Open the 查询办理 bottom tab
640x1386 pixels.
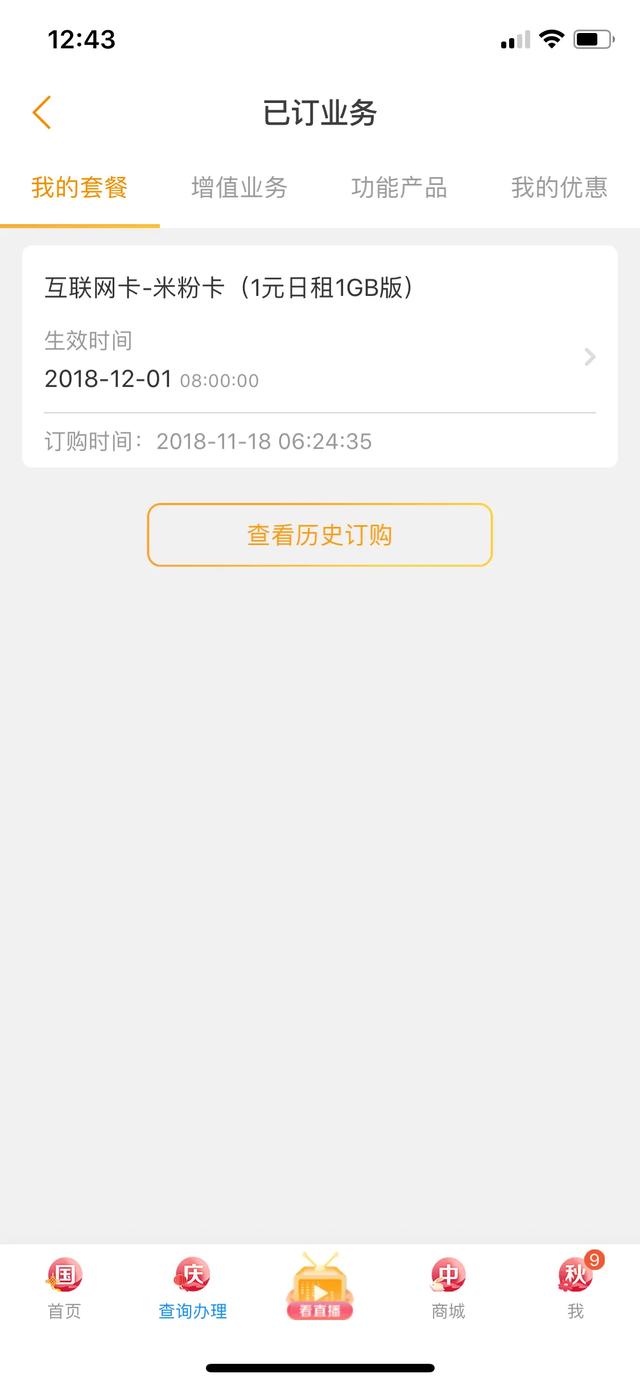pyautogui.click(x=192, y=1290)
